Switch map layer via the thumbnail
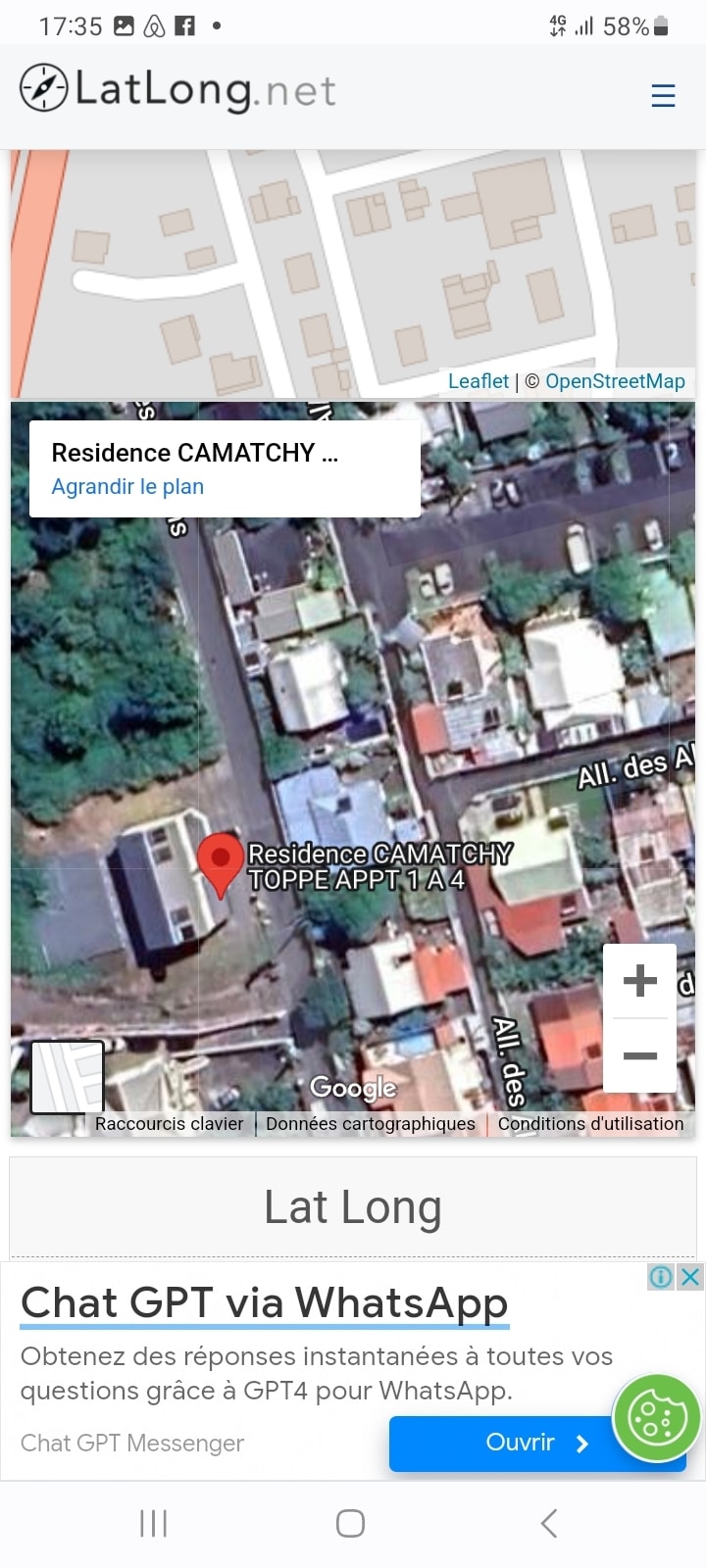The height and width of the screenshot is (1568, 706). point(68,1077)
